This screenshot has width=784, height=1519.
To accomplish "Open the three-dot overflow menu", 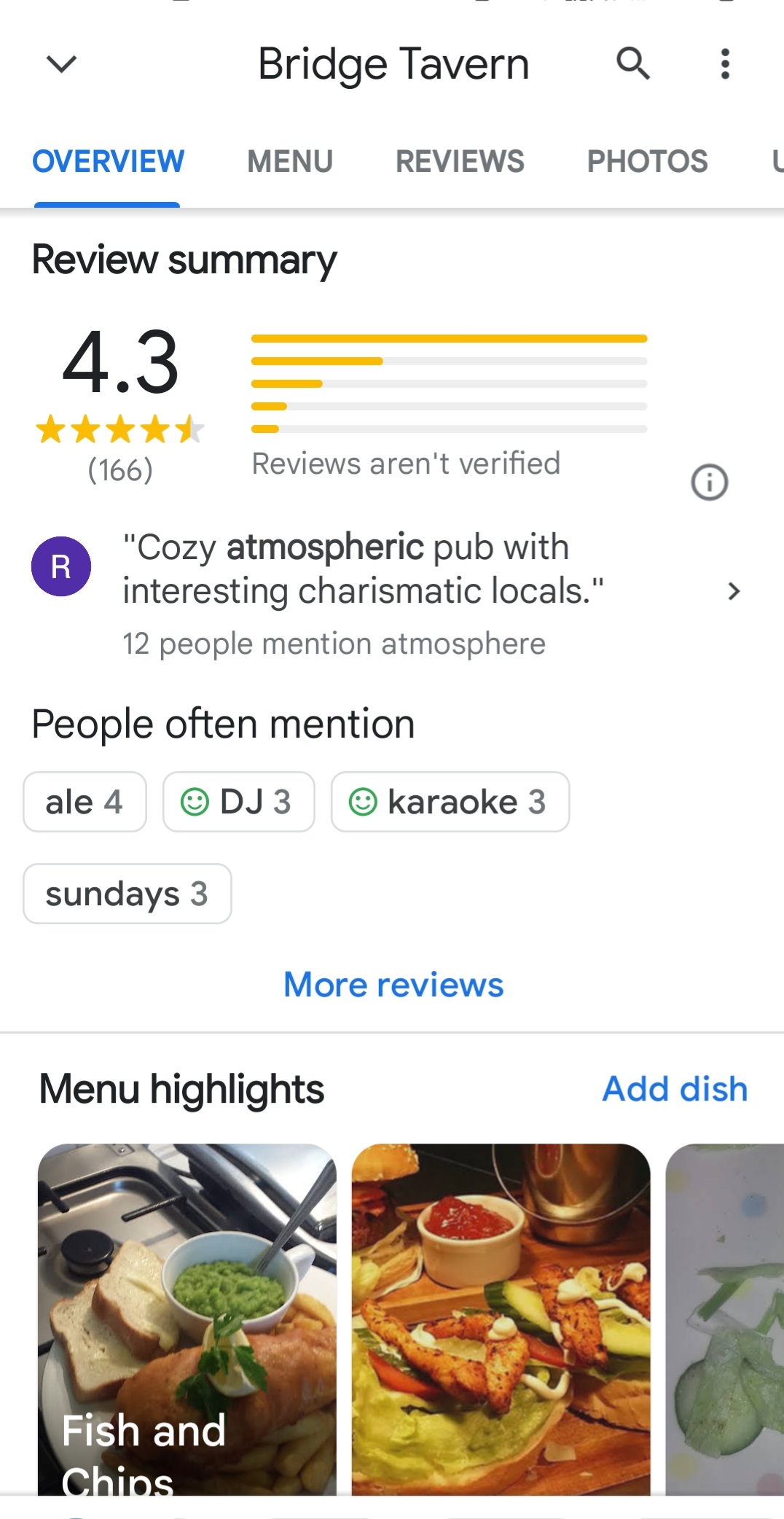I will click(x=724, y=64).
